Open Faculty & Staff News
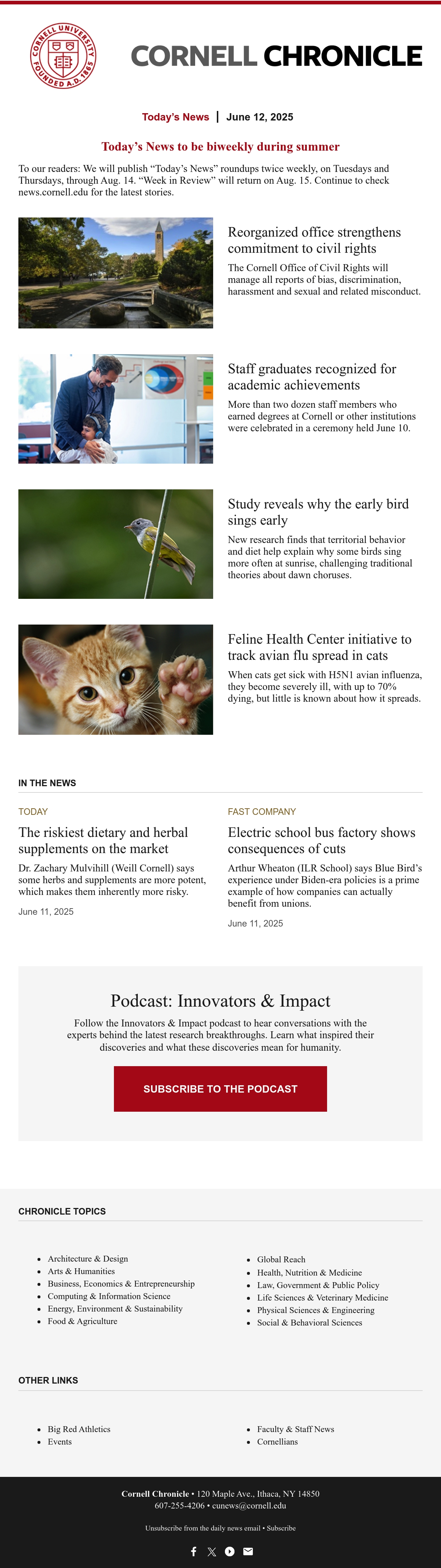The image size is (441, 1568). click(295, 1429)
